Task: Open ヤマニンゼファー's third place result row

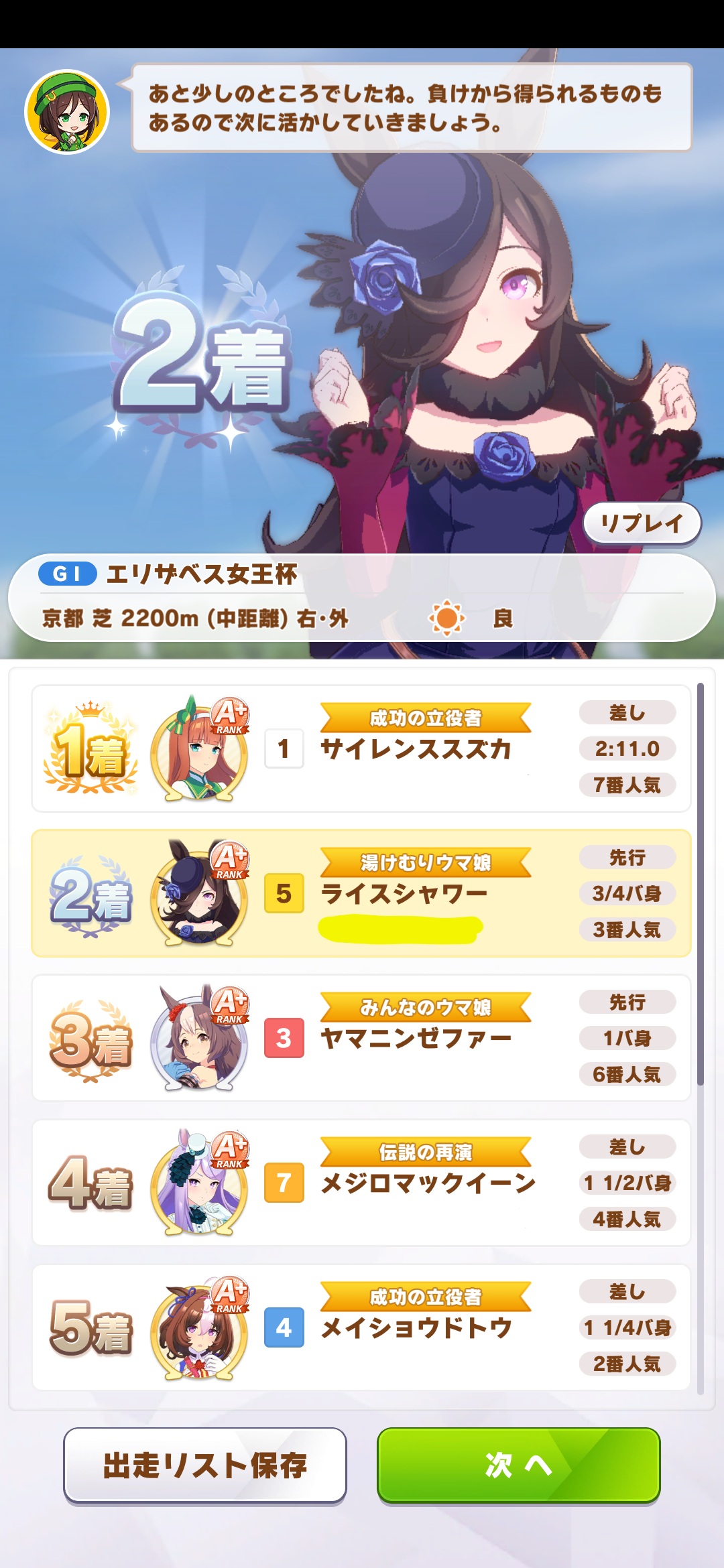Action: (361, 1038)
